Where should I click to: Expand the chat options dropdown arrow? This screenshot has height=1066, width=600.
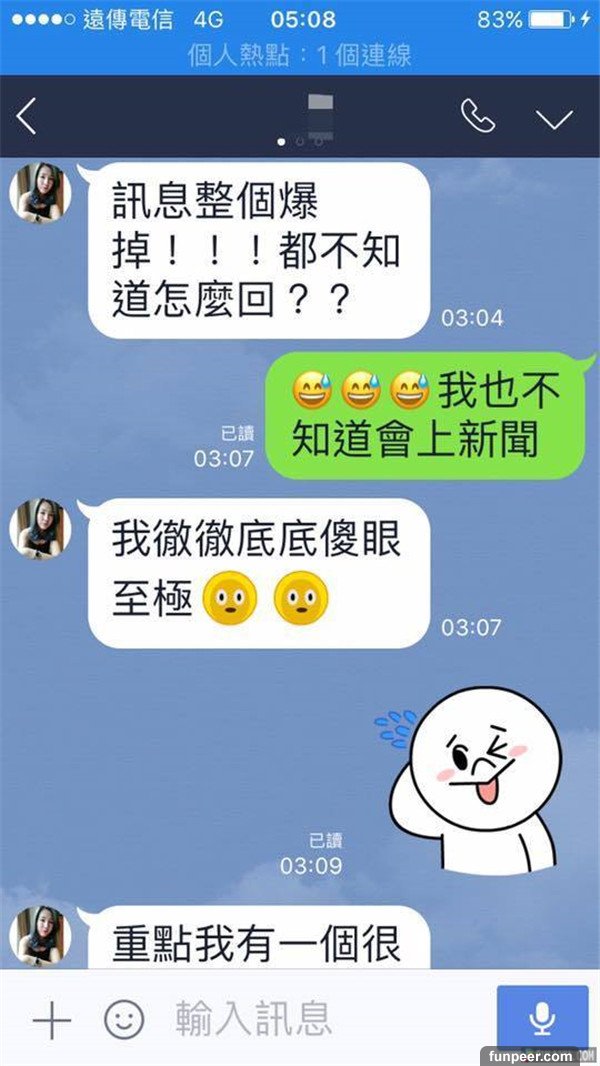pos(553,119)
